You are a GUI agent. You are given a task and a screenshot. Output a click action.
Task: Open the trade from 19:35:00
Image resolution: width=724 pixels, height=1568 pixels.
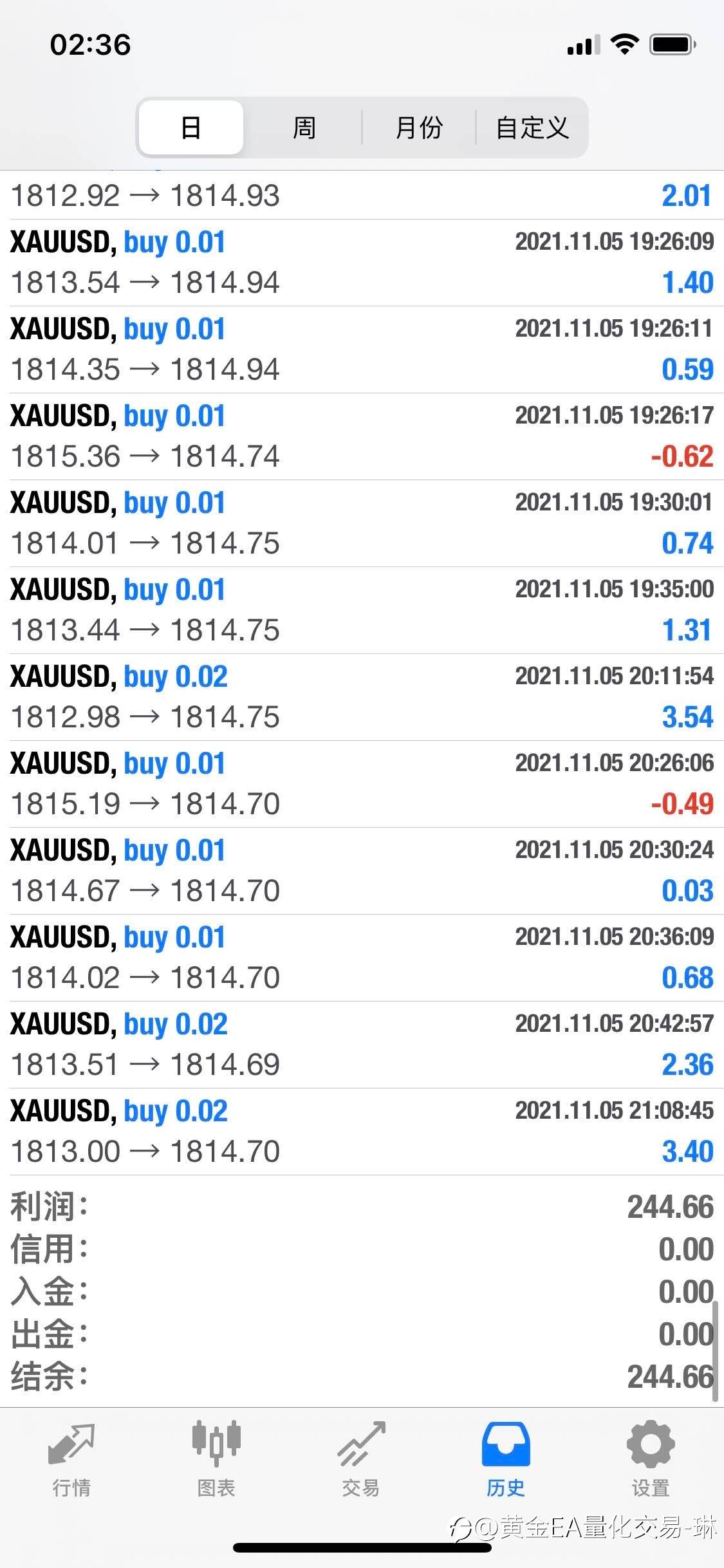[x=362, y=610]
